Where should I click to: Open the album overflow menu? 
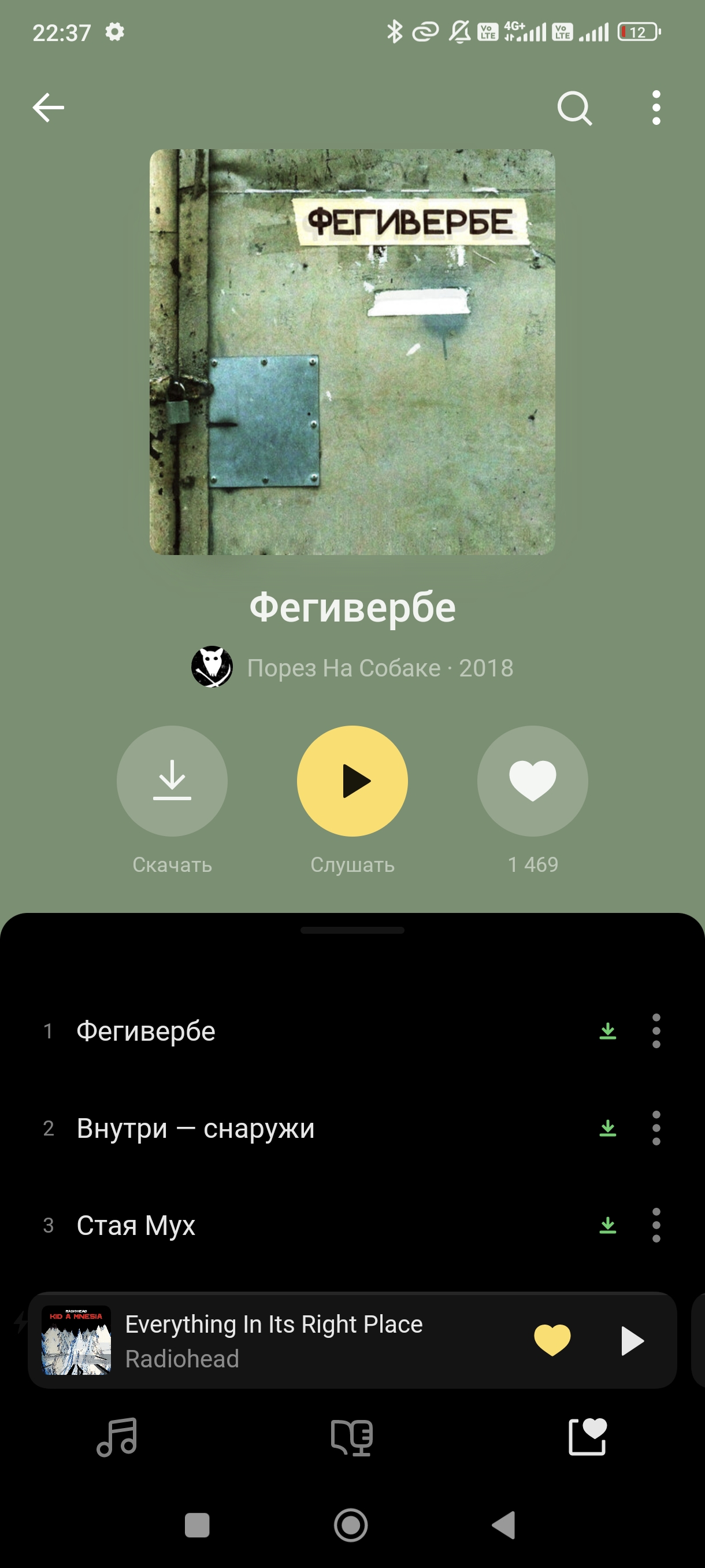pos(656,108)
